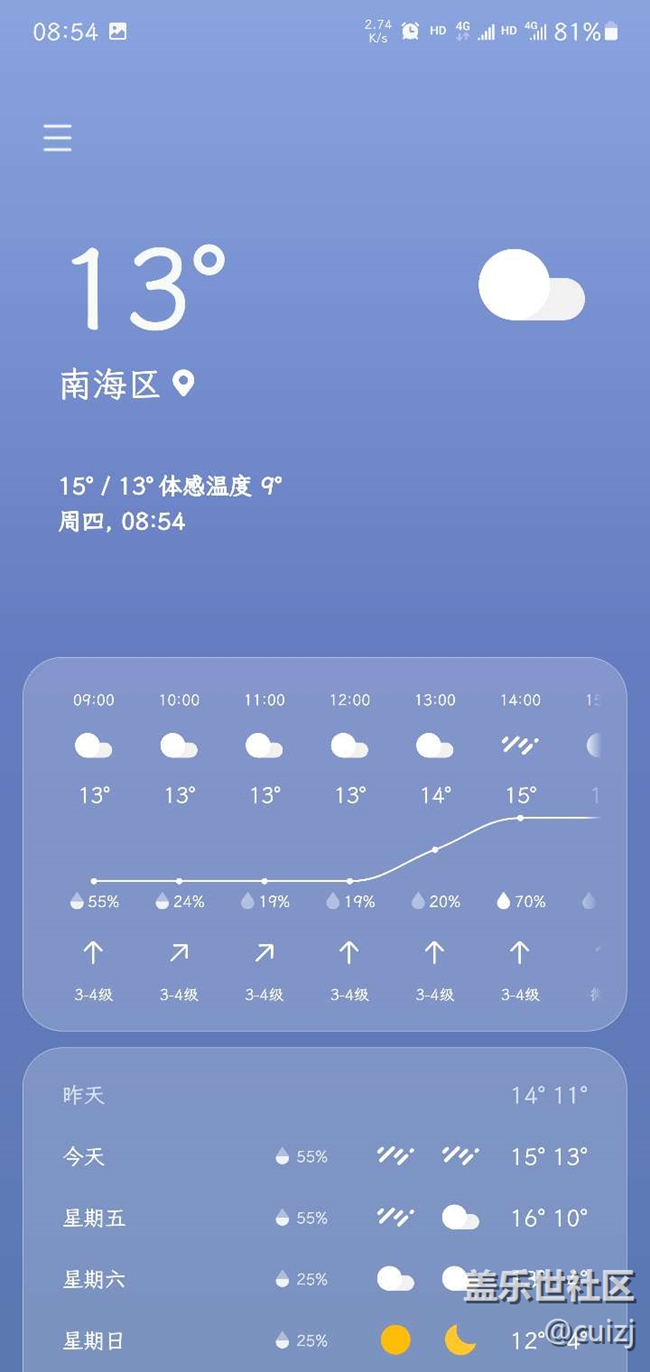
Task: Open the 星期五 forecast row
Action: (x=325, y=1218)
